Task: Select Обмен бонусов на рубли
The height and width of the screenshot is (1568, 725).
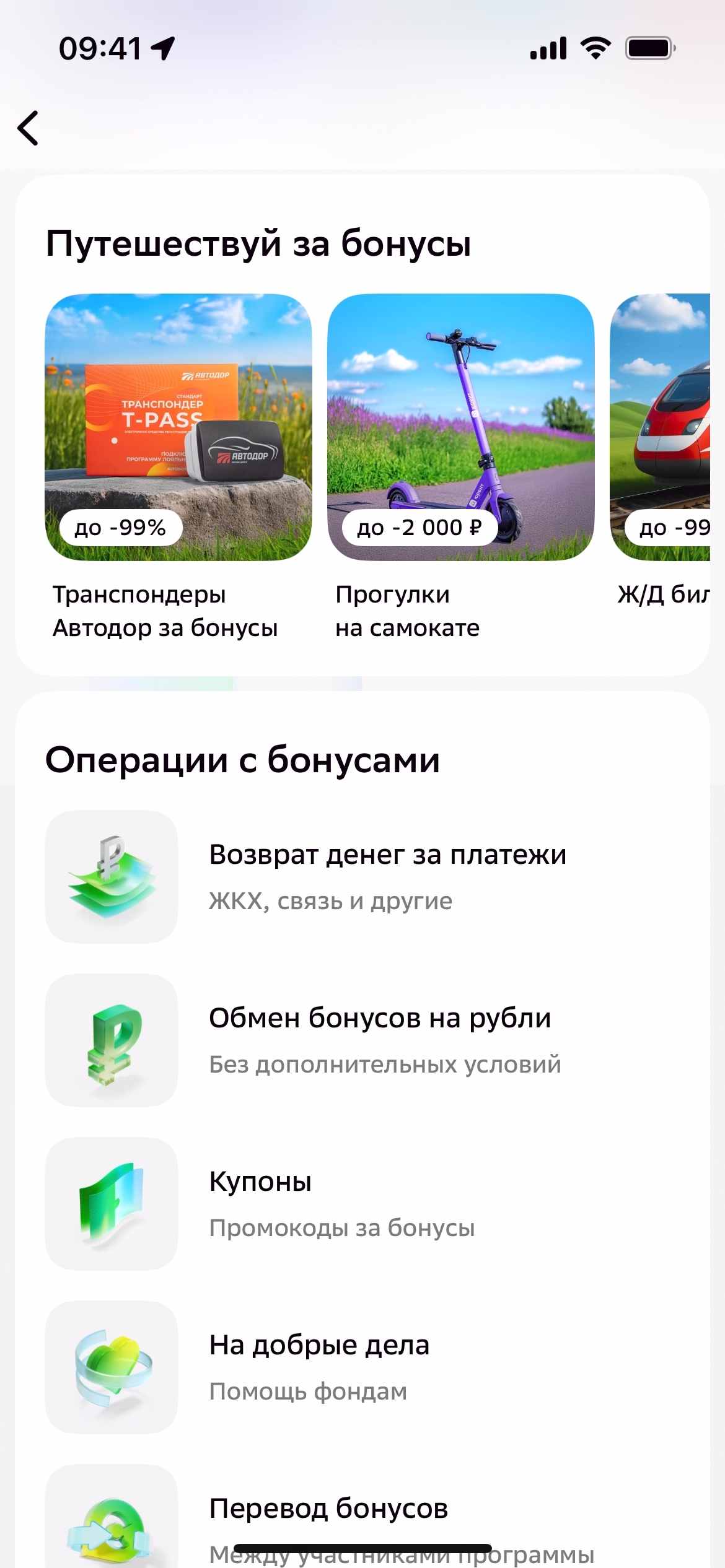Action: 372,1040
